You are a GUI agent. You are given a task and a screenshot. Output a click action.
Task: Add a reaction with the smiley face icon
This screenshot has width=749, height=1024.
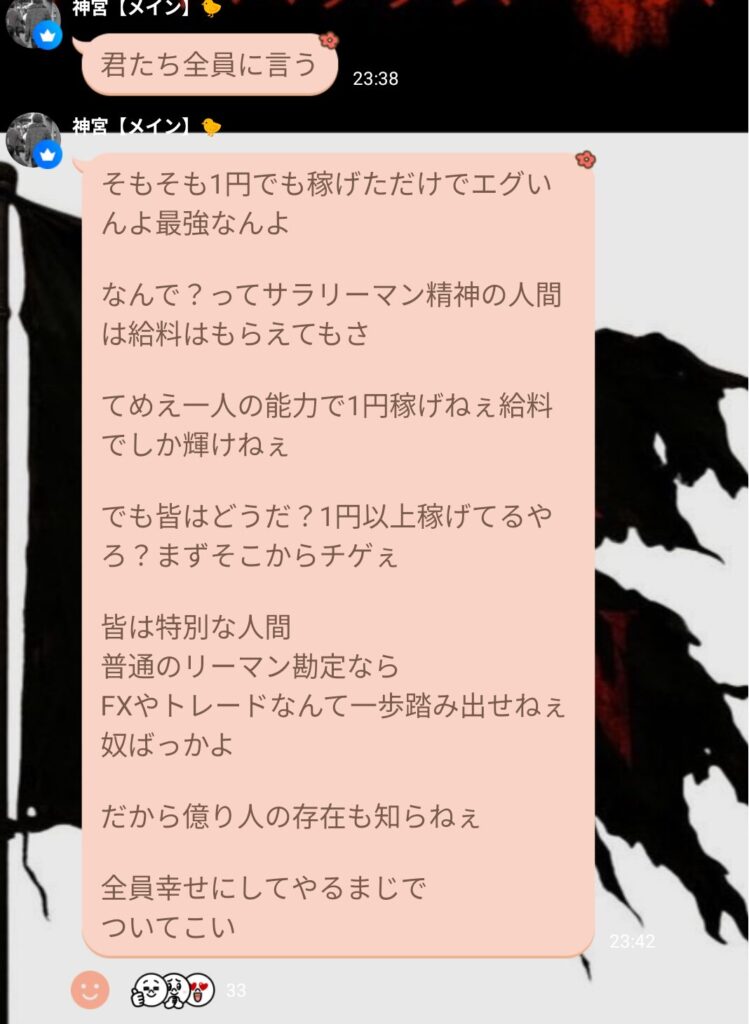[90, 989]
